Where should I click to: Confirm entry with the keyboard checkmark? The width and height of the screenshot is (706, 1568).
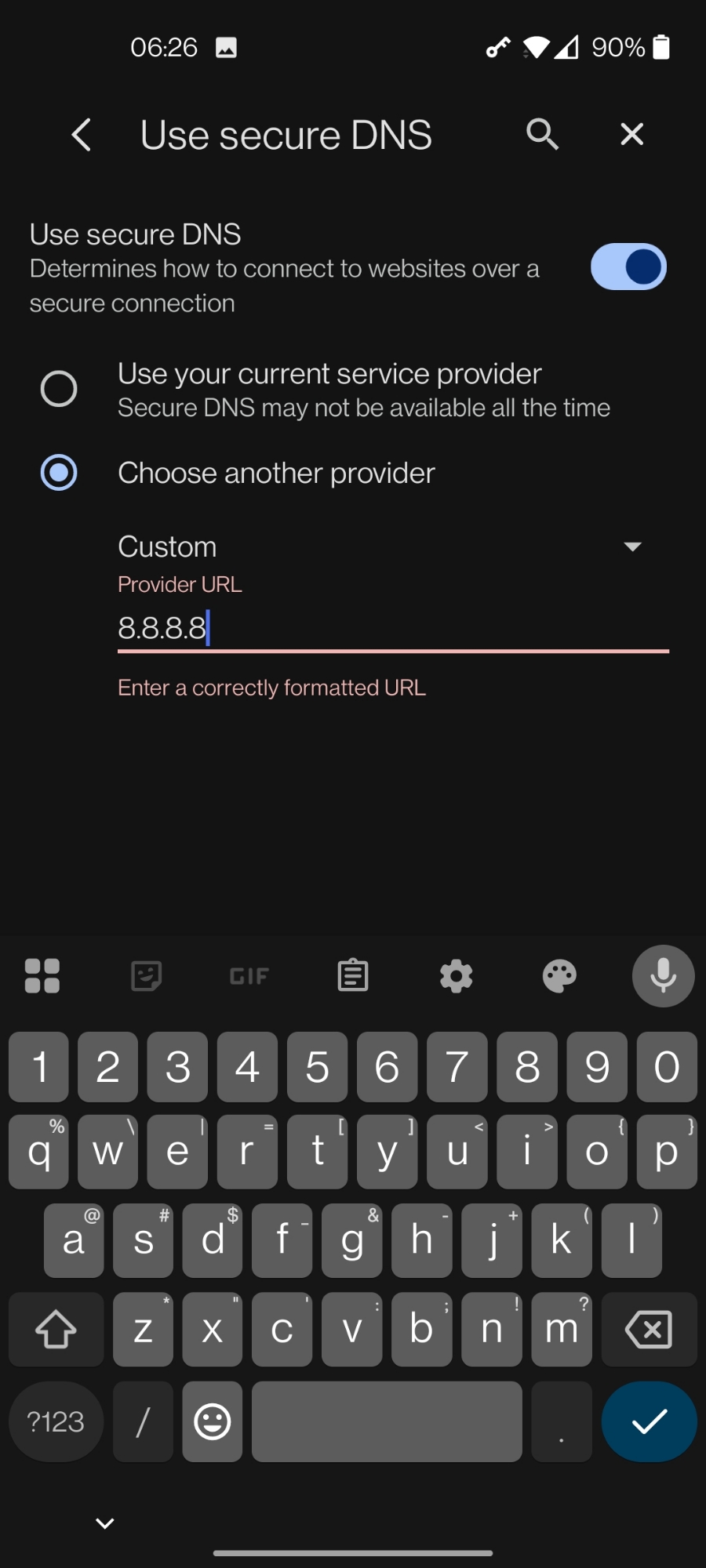click(649, 1421)
